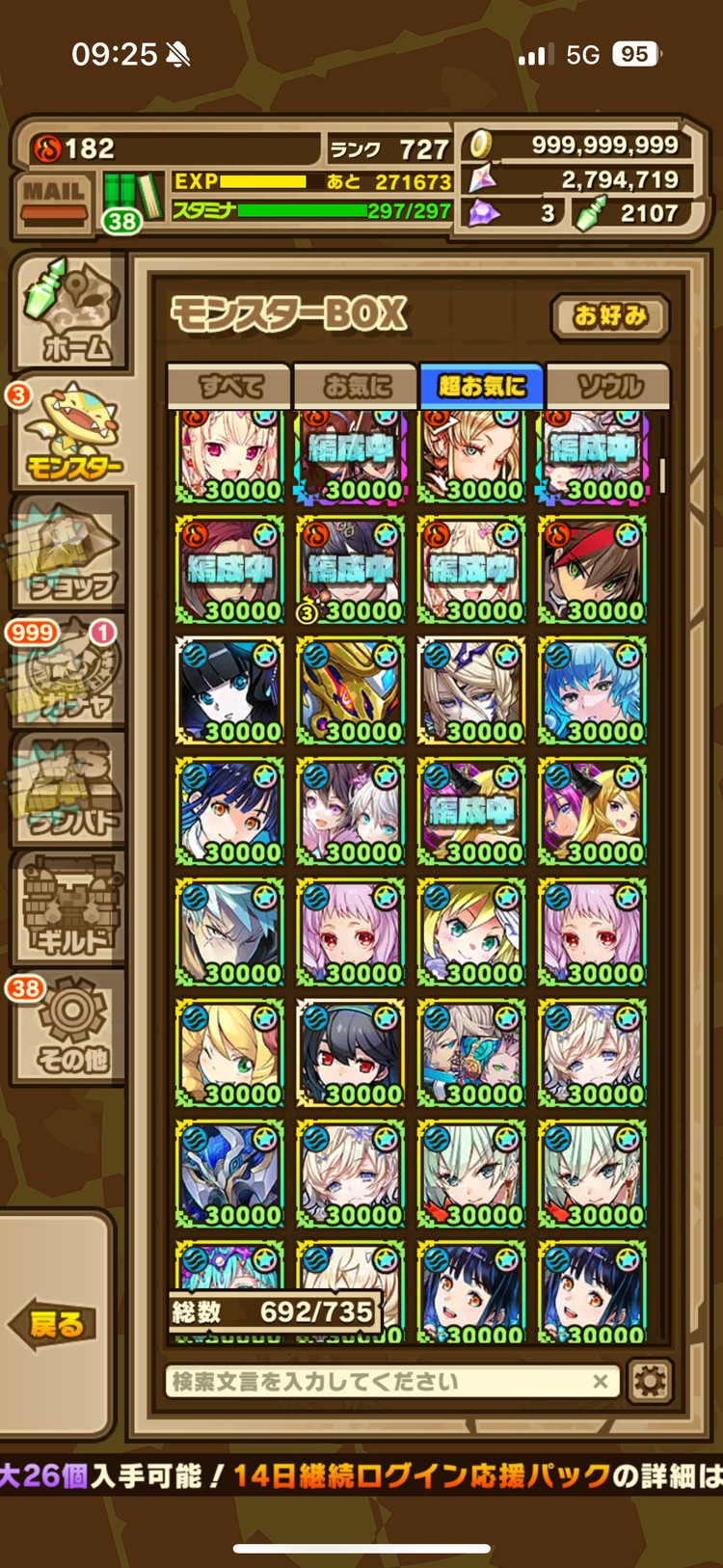Open the 14日継続ログイン応援パック banner
This screenshot has width=723, height=1568.
coord(361,1475)
